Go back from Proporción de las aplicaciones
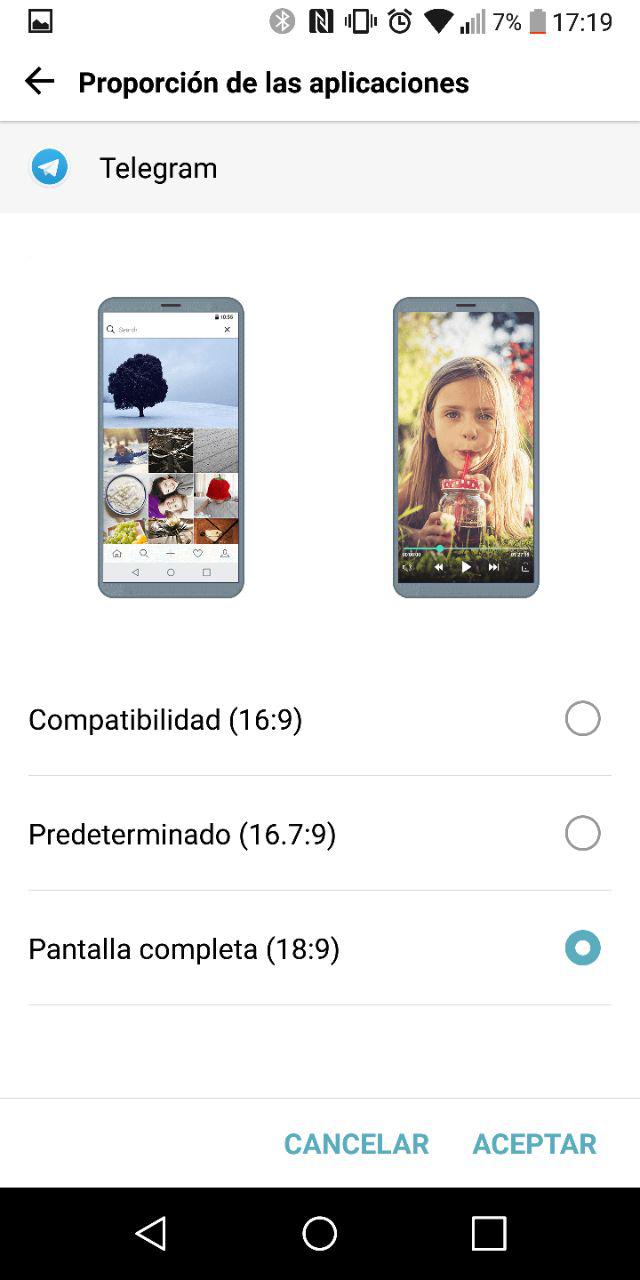The width and height of the screenshot is (640, 1280). pyautogui.click(x=39, y=82)
